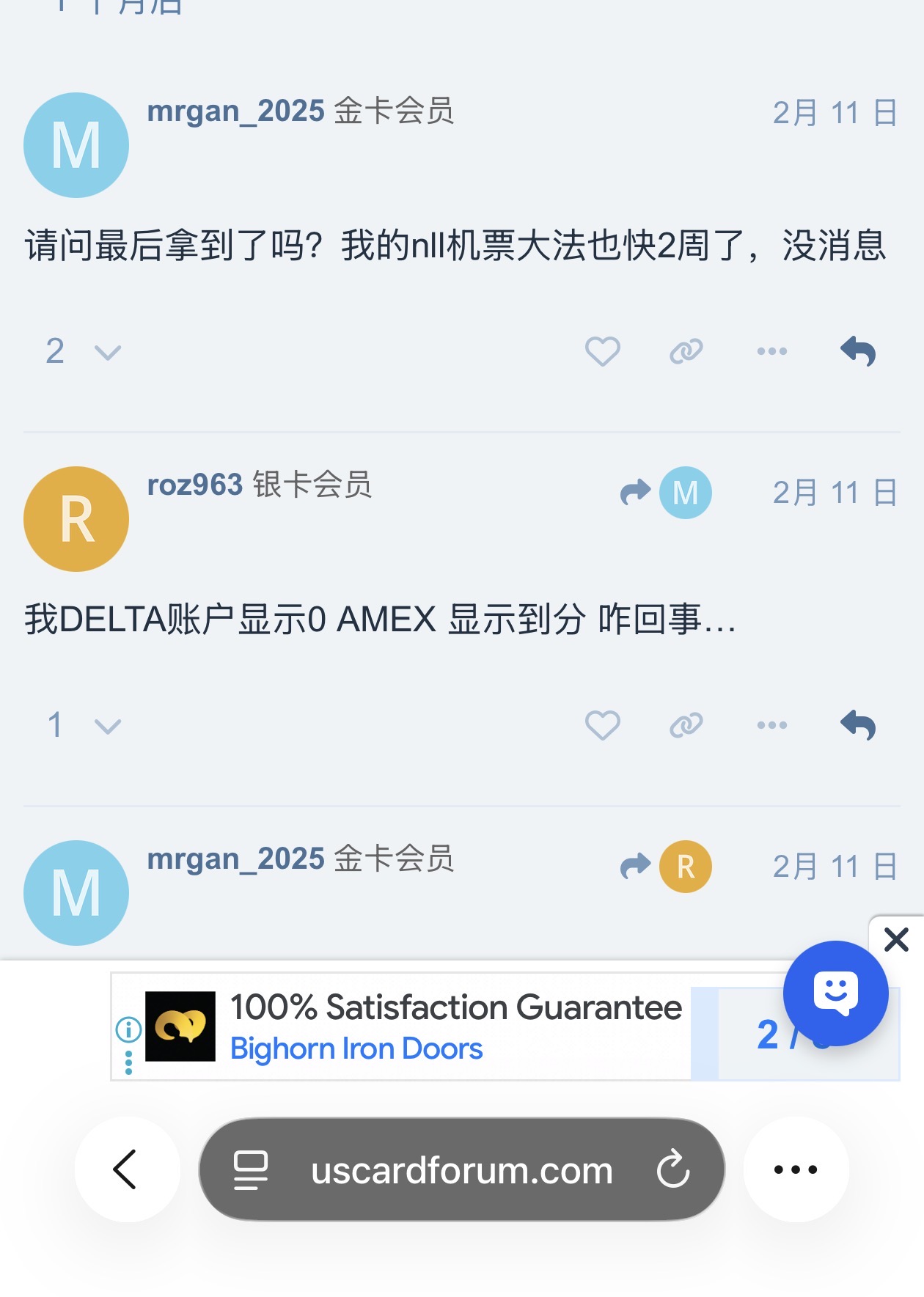Reload the uscardforum.com page
The image size is (924, 1297).
pyautogui.click(x=672, y=1169)
